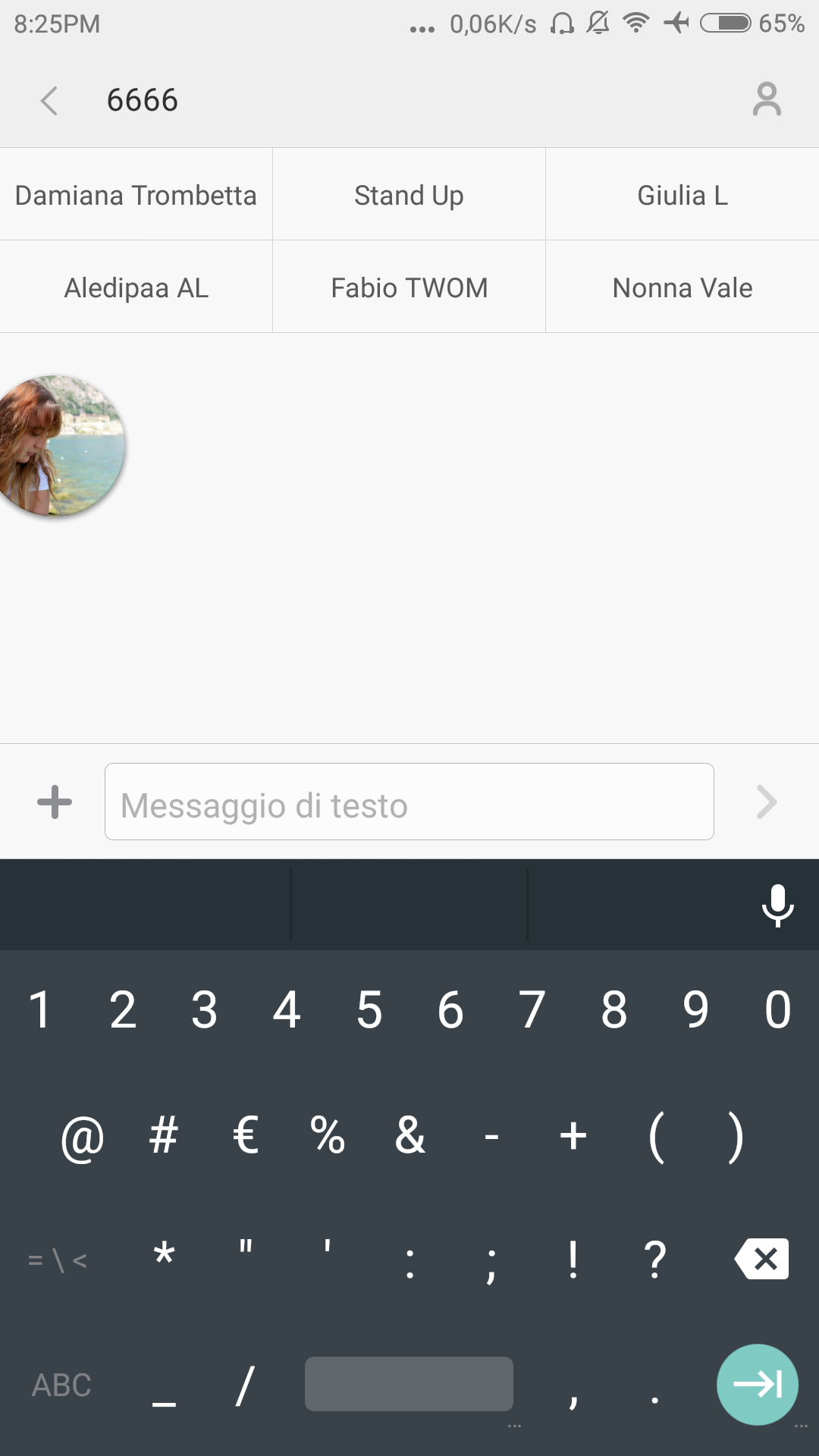Viewport: 819px width, 1456px height.
Task: Focus the Messaggio di testo field
Action: coord(409,802)
